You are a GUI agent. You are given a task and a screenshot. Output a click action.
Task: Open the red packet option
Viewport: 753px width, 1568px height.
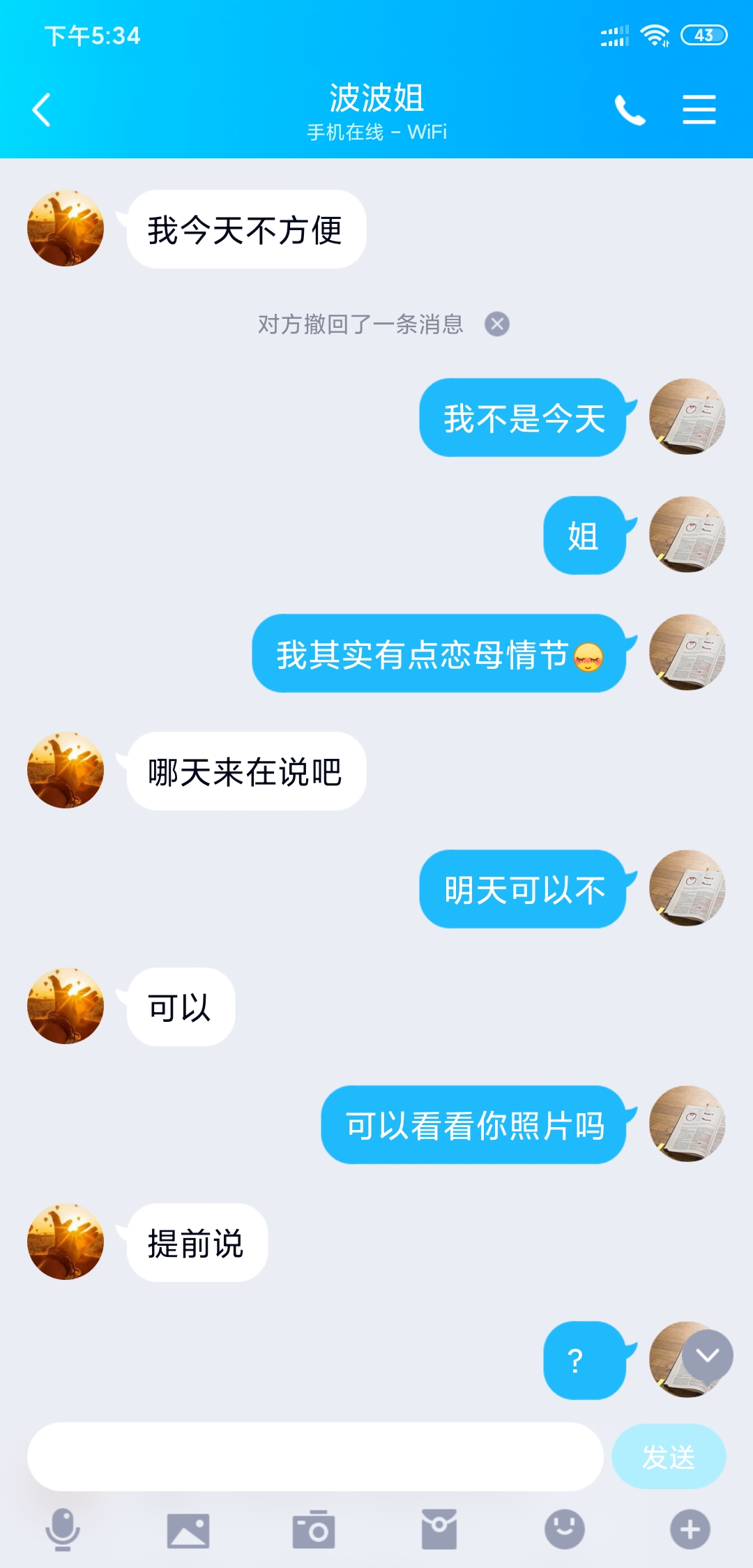pyautogui.click(x=439, y=1529)
